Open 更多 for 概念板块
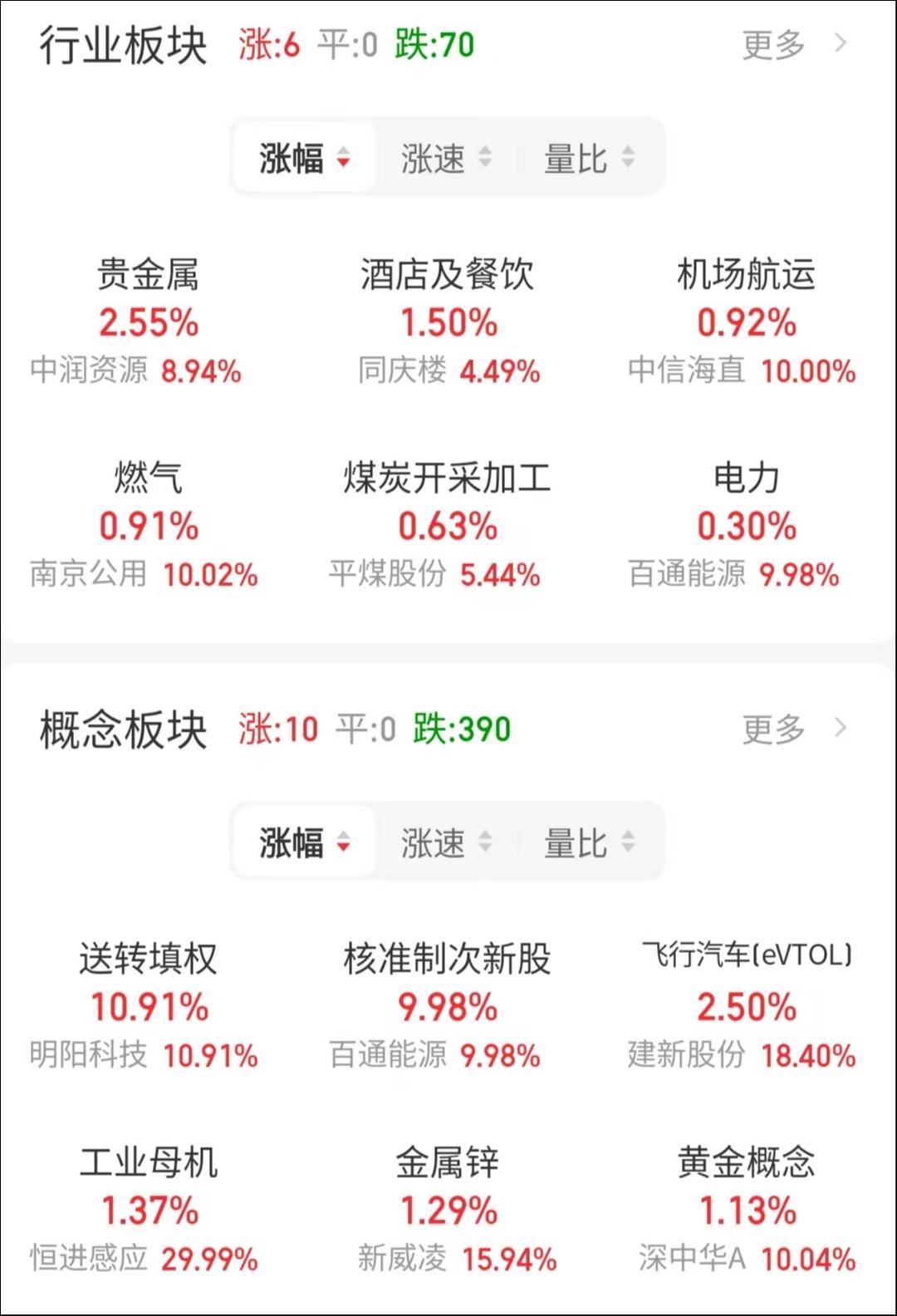This screenshot has height=1316, width=897. coord(793,729)
